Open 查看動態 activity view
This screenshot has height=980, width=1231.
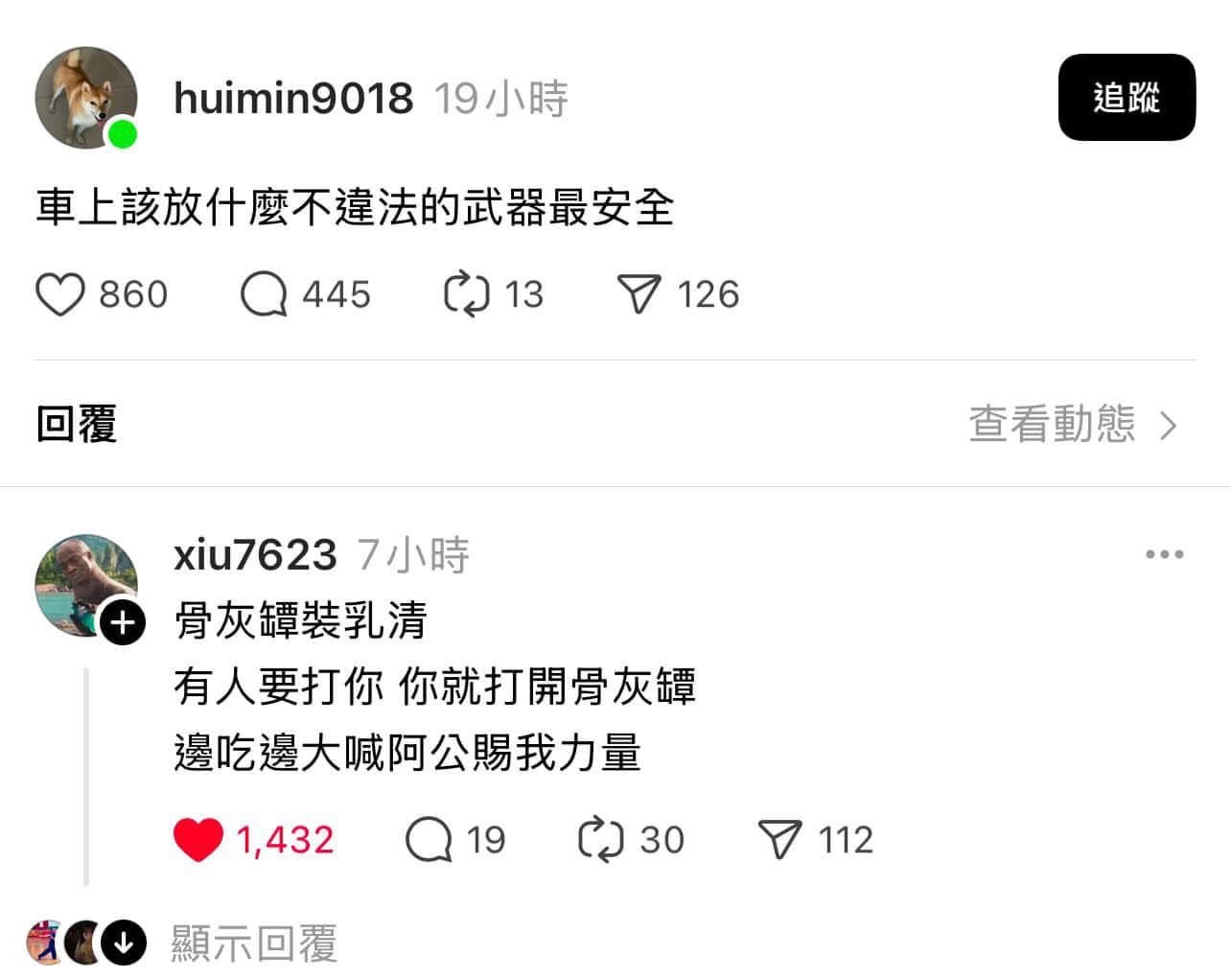pos(1072,424)
